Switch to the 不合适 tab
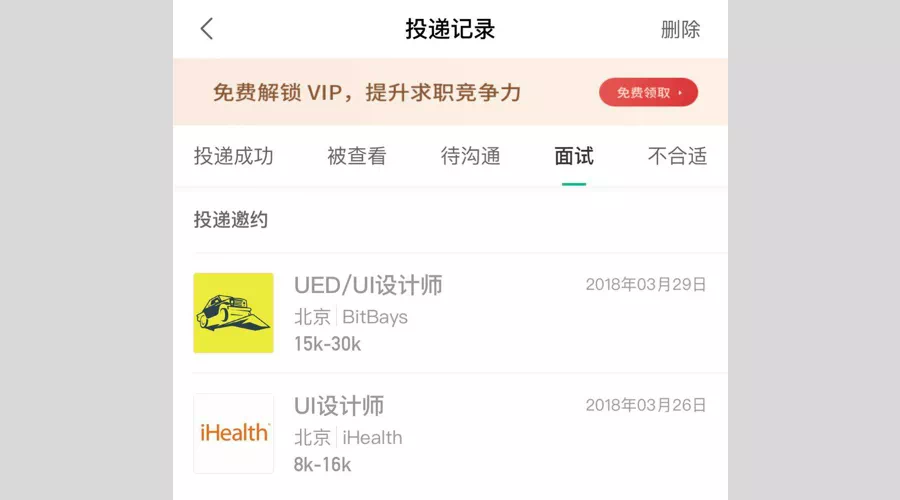The height and width of the screenshot is (500, 900). click(x=677, y=156)
